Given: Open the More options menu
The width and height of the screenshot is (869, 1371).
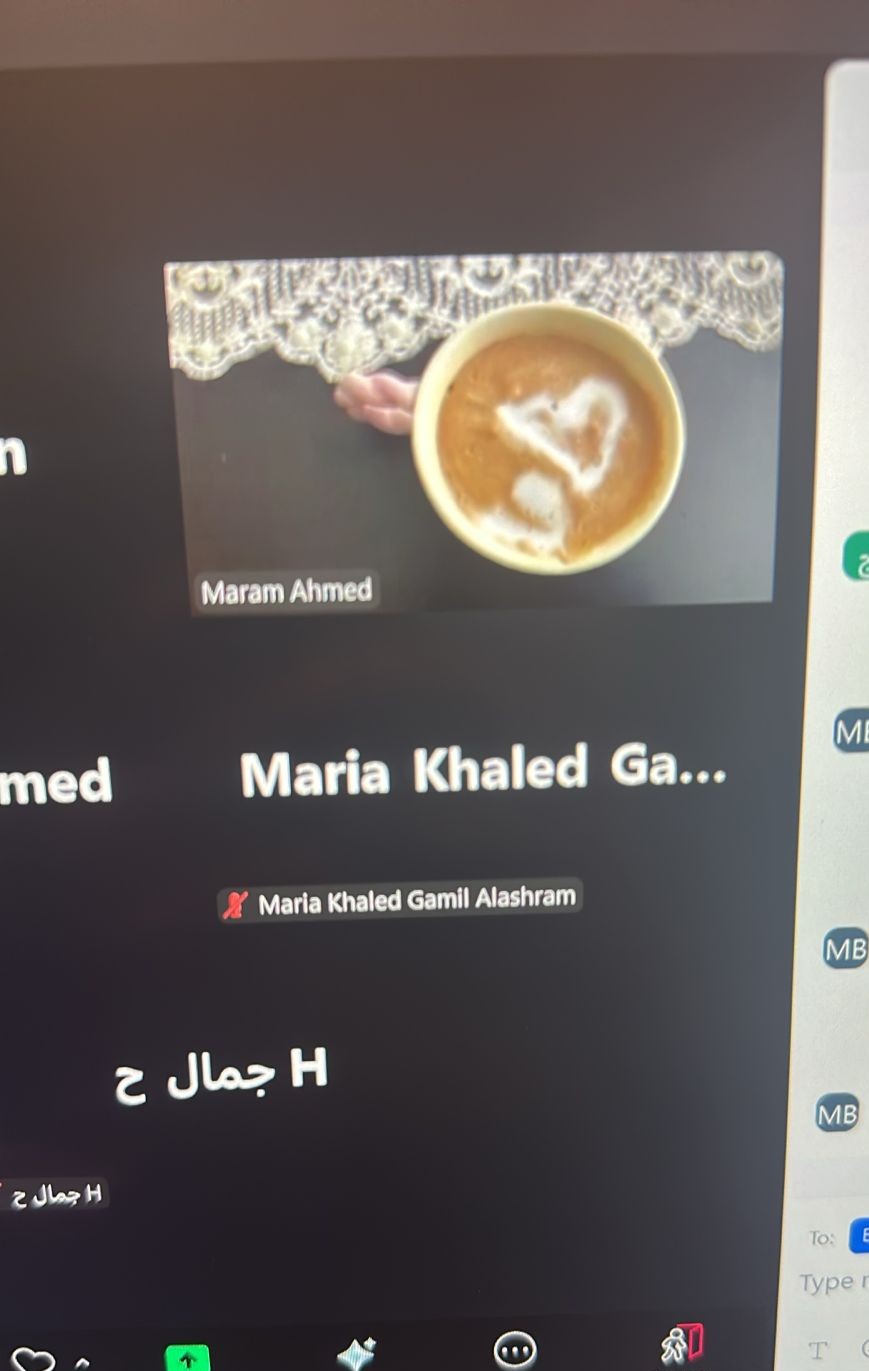Looking at the screenshot, I should pos(516,1351).
